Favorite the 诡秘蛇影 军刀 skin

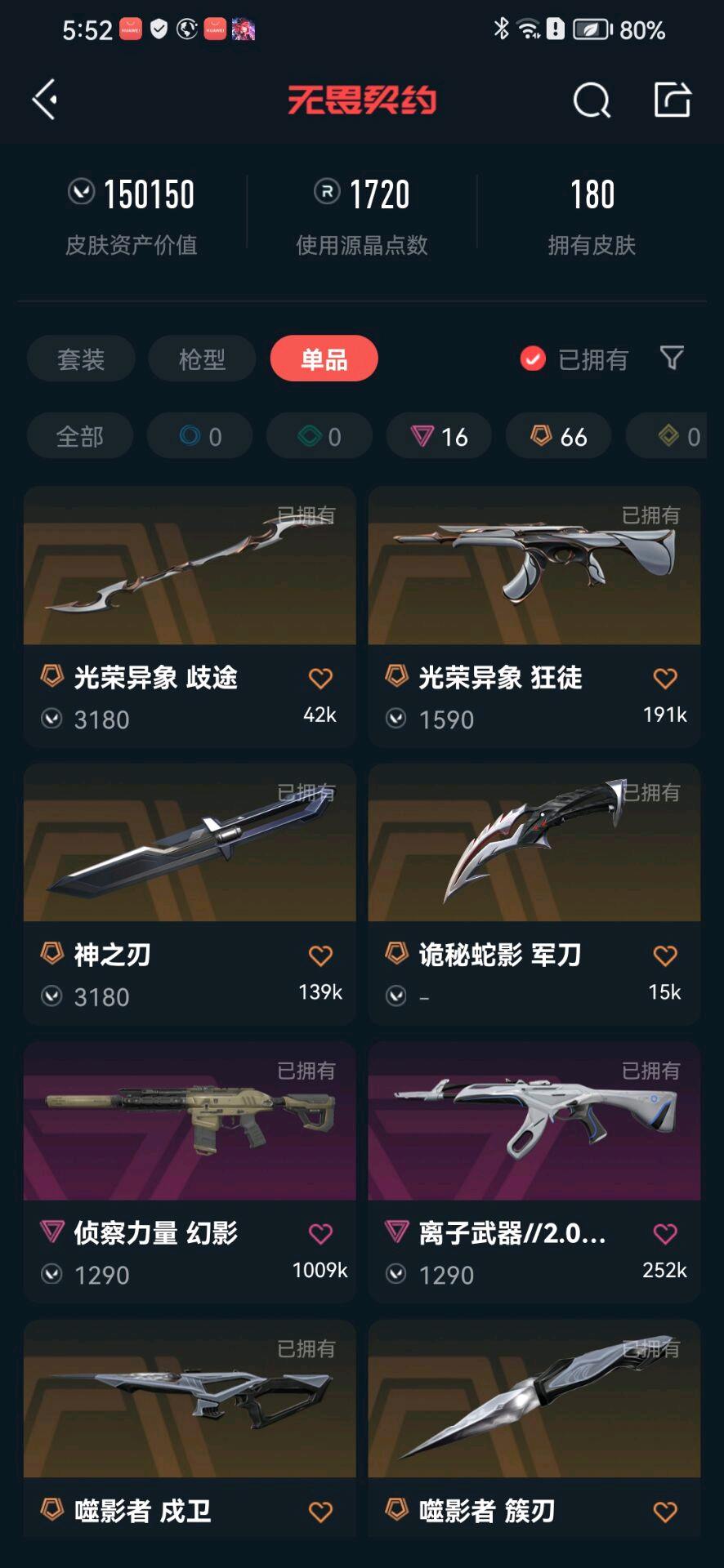pos(665,956)
